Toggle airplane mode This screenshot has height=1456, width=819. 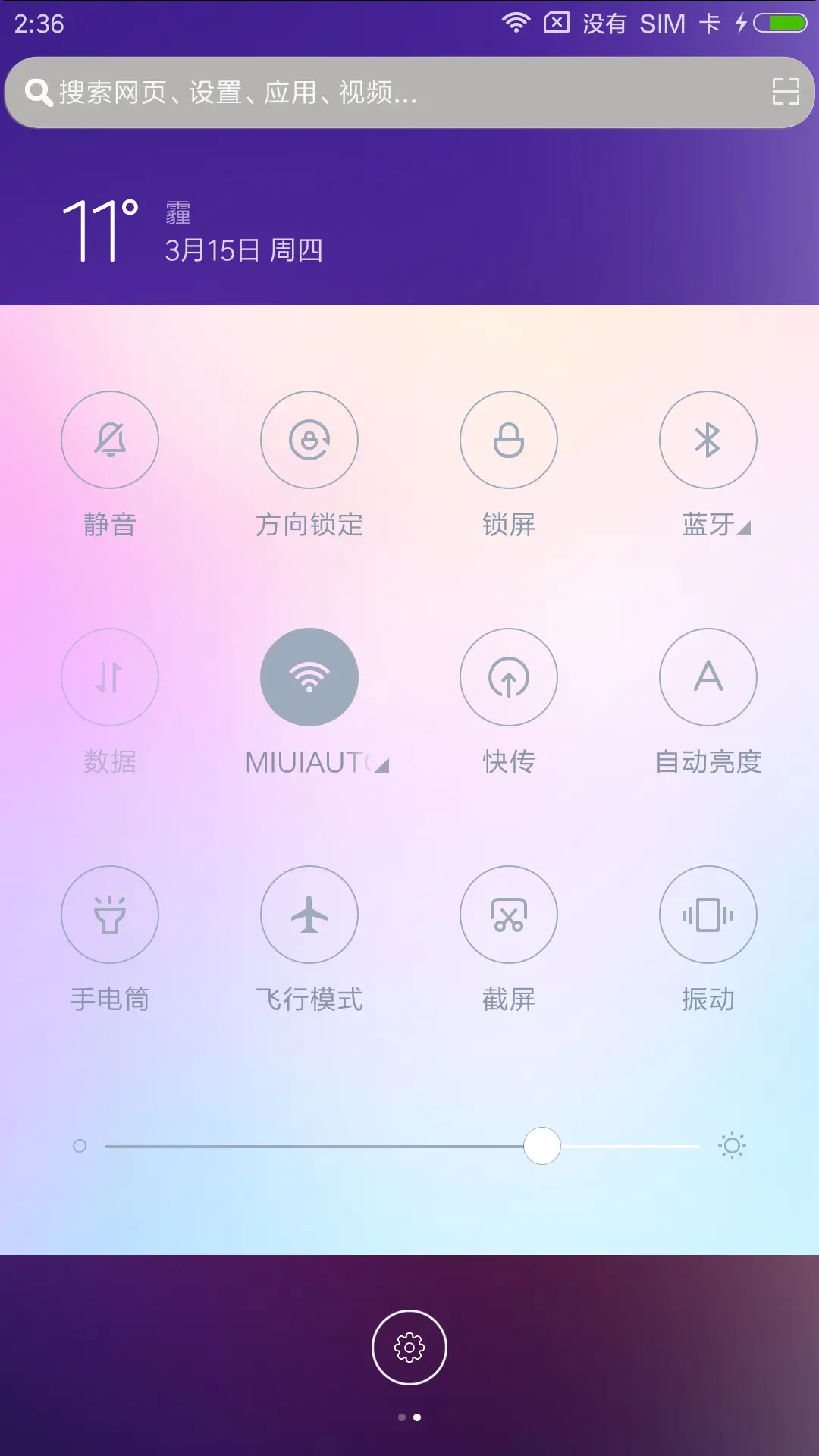[309, 915]
